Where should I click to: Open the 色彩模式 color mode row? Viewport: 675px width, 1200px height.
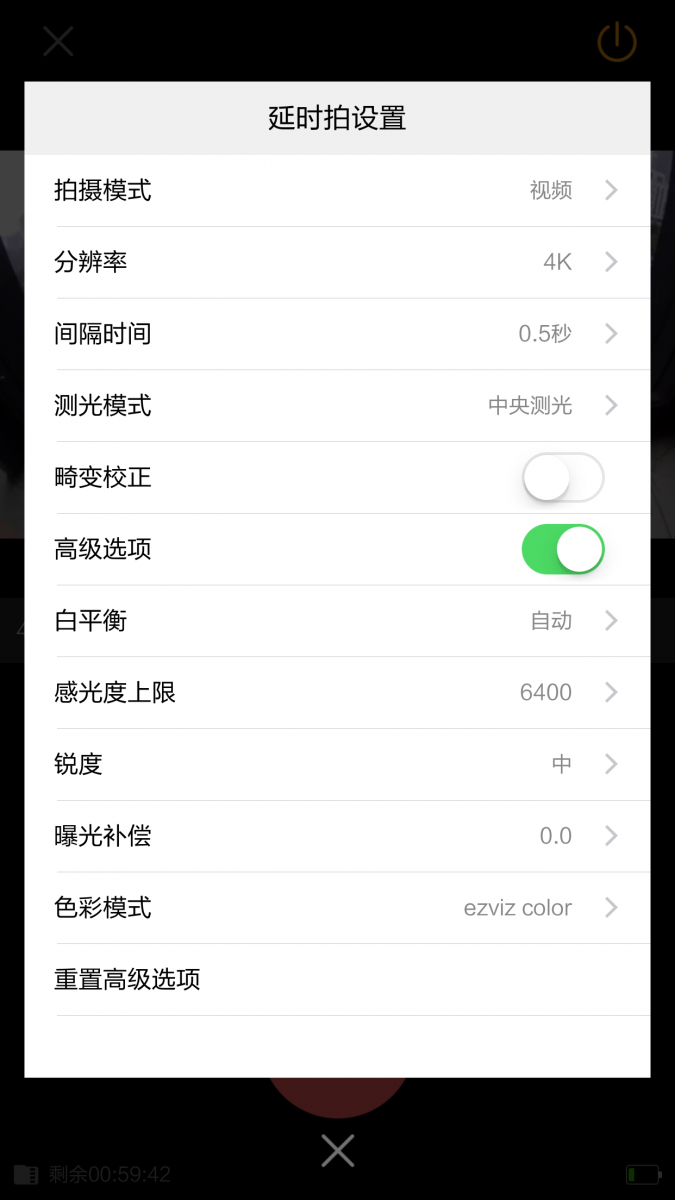[x=337, y=908]
